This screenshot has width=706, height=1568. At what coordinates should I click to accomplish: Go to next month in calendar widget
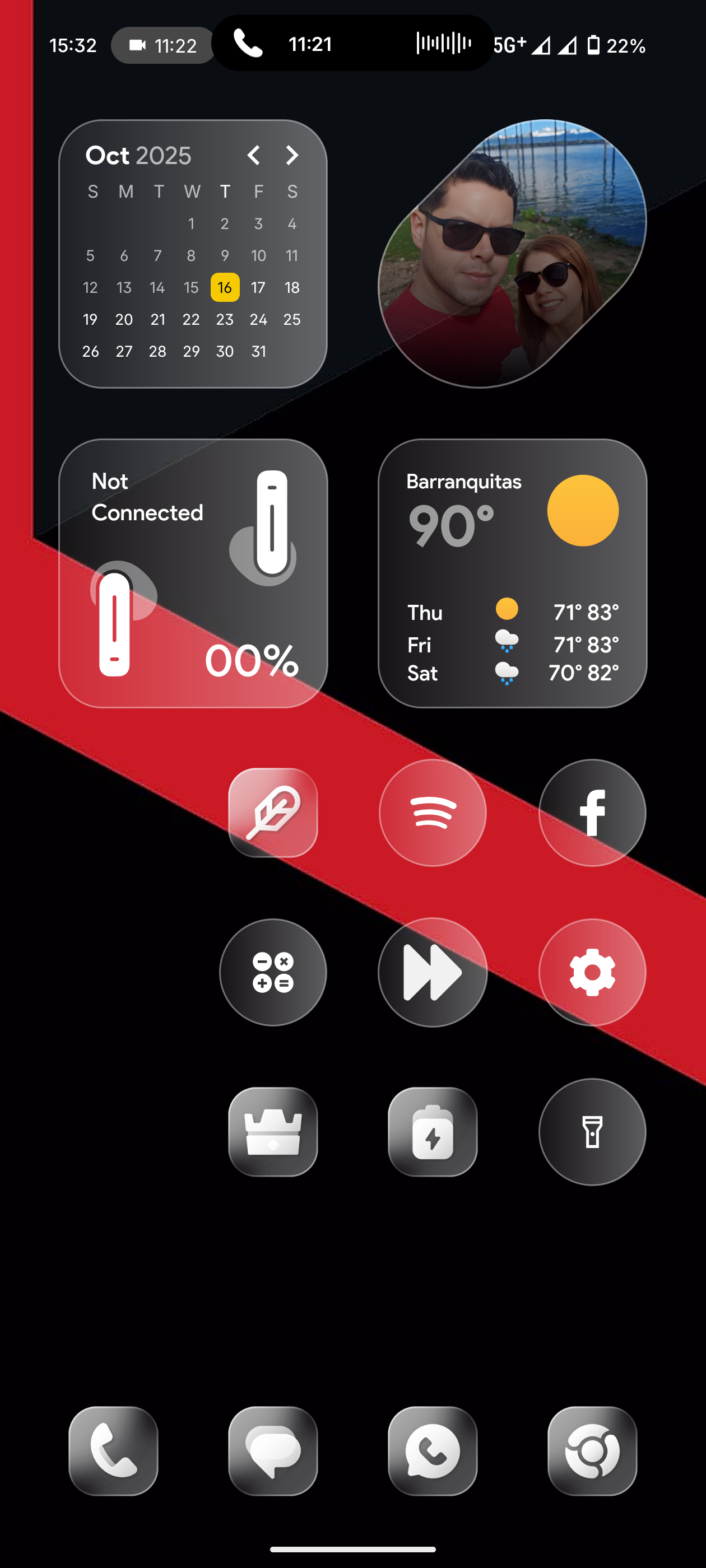click(292, 155)
